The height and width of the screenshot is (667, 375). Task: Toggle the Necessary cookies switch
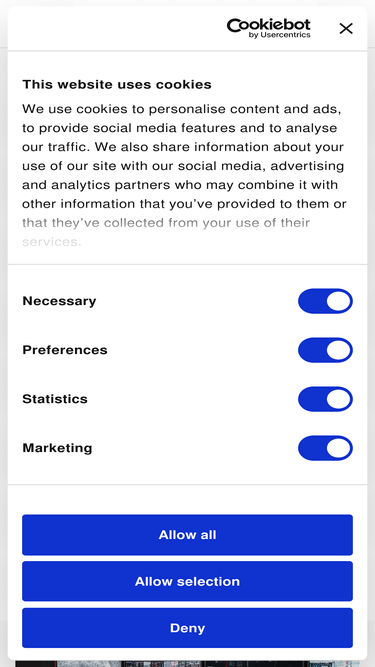point(325,301)
